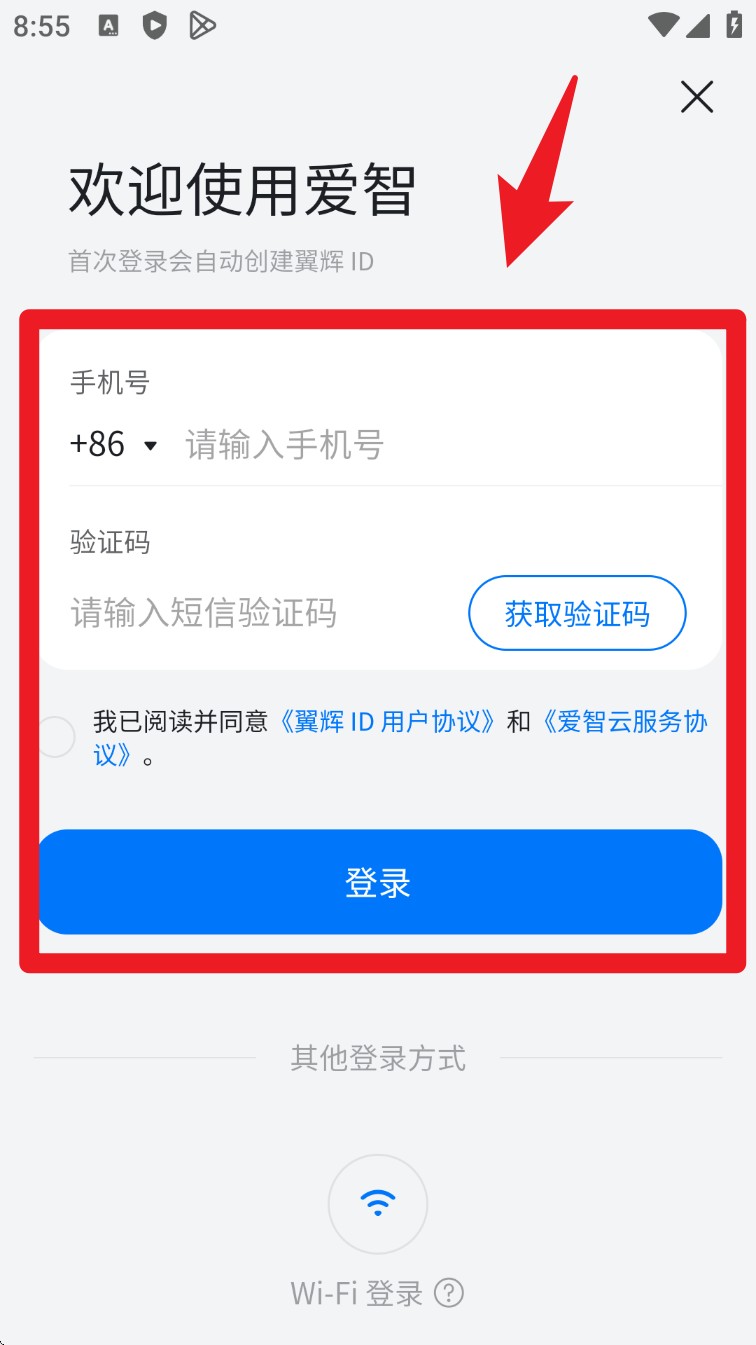The height and width of the screenshot is (1345, 756).
Task: Request a code via 获取验证码
Action: click(577, 613)
